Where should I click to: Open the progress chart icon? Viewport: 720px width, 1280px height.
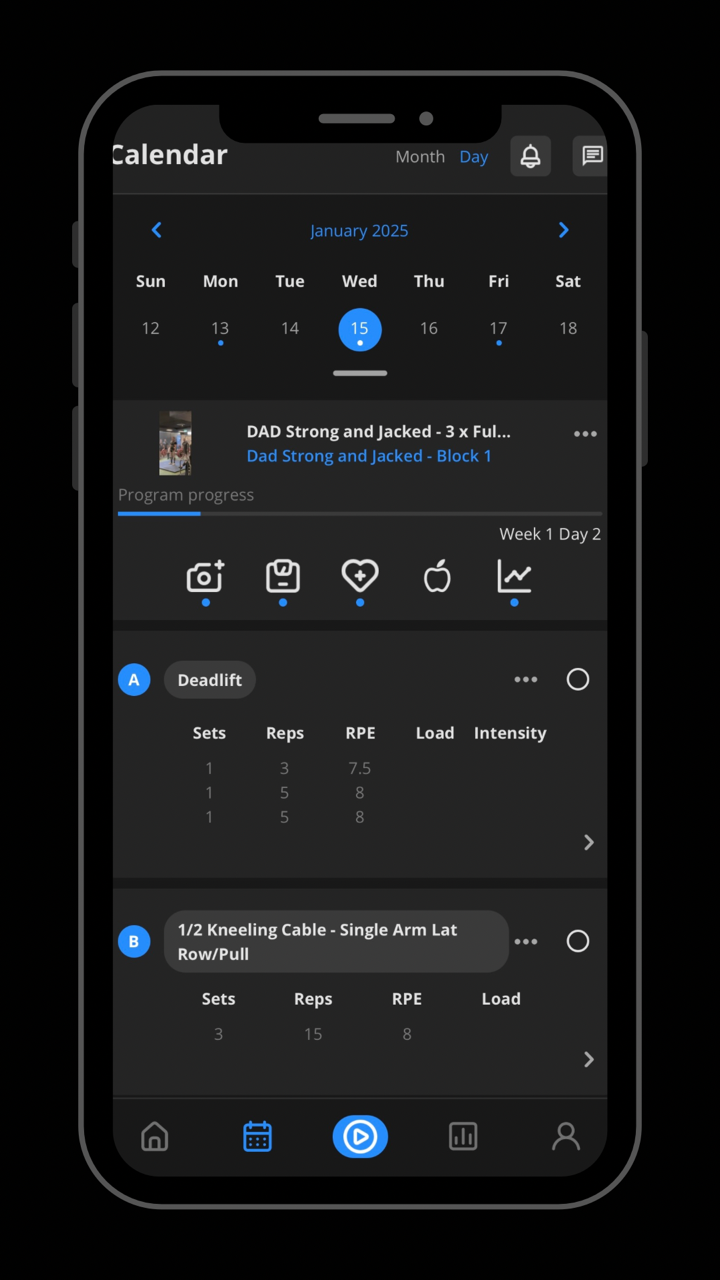(514, 576)
